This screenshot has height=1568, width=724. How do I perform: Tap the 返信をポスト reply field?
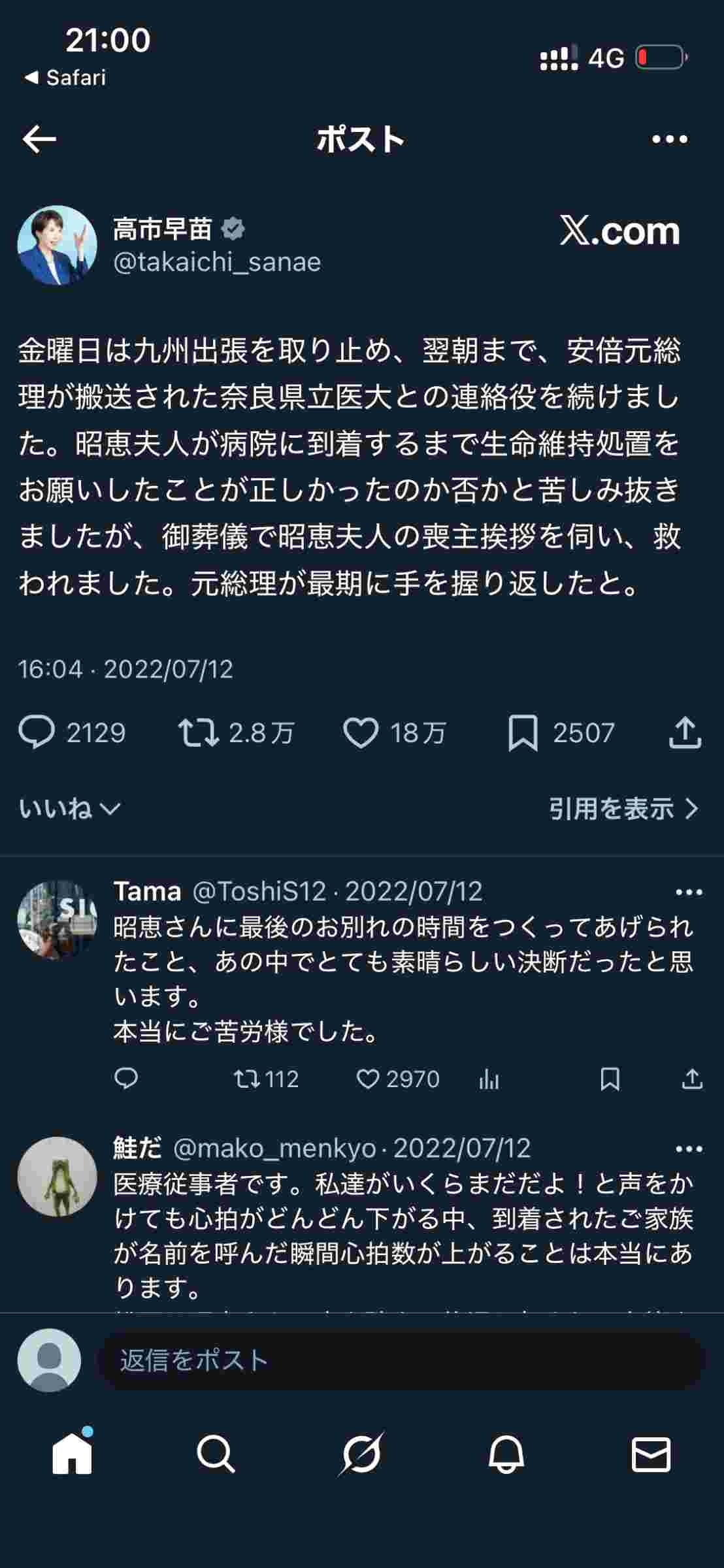(x=400, y=1361)
